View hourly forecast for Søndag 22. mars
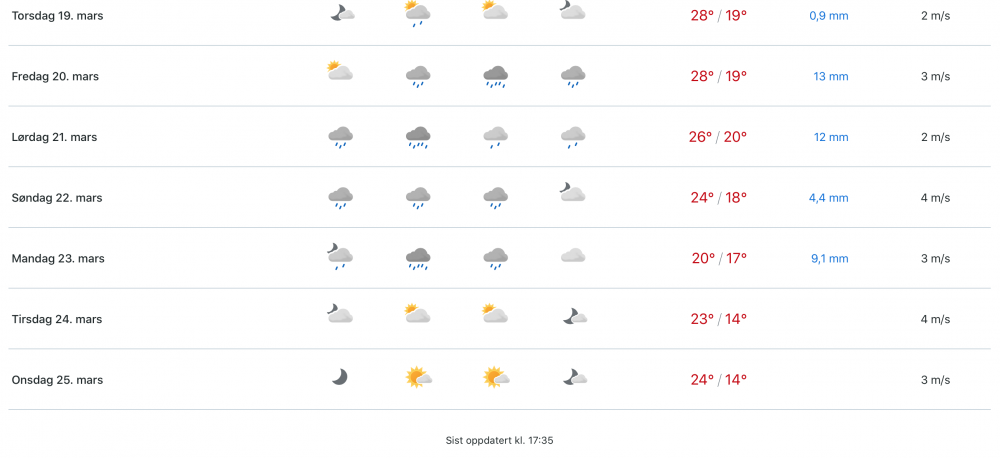 (57, 198)
